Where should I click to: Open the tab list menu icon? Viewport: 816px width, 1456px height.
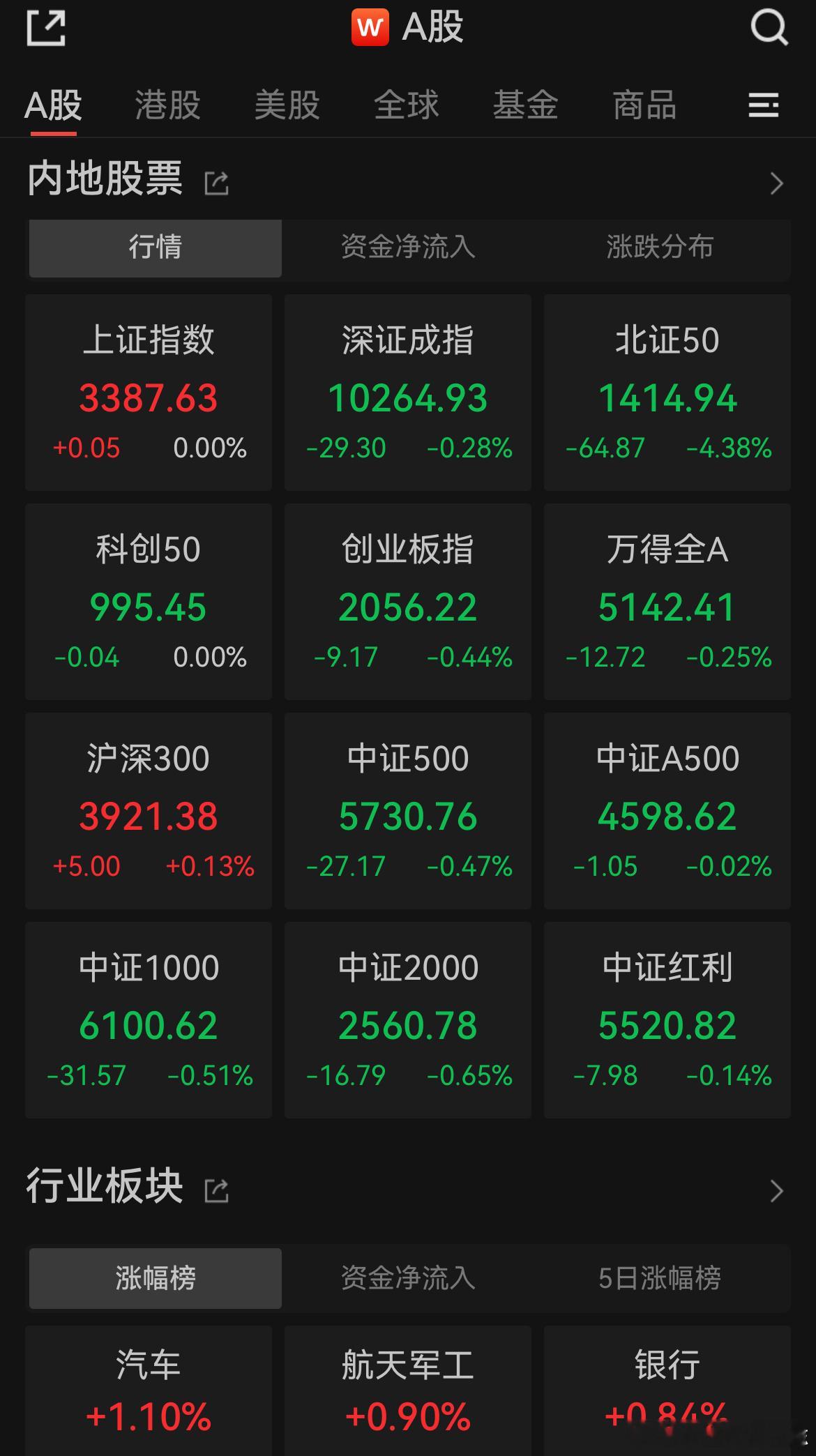[763, 105]
